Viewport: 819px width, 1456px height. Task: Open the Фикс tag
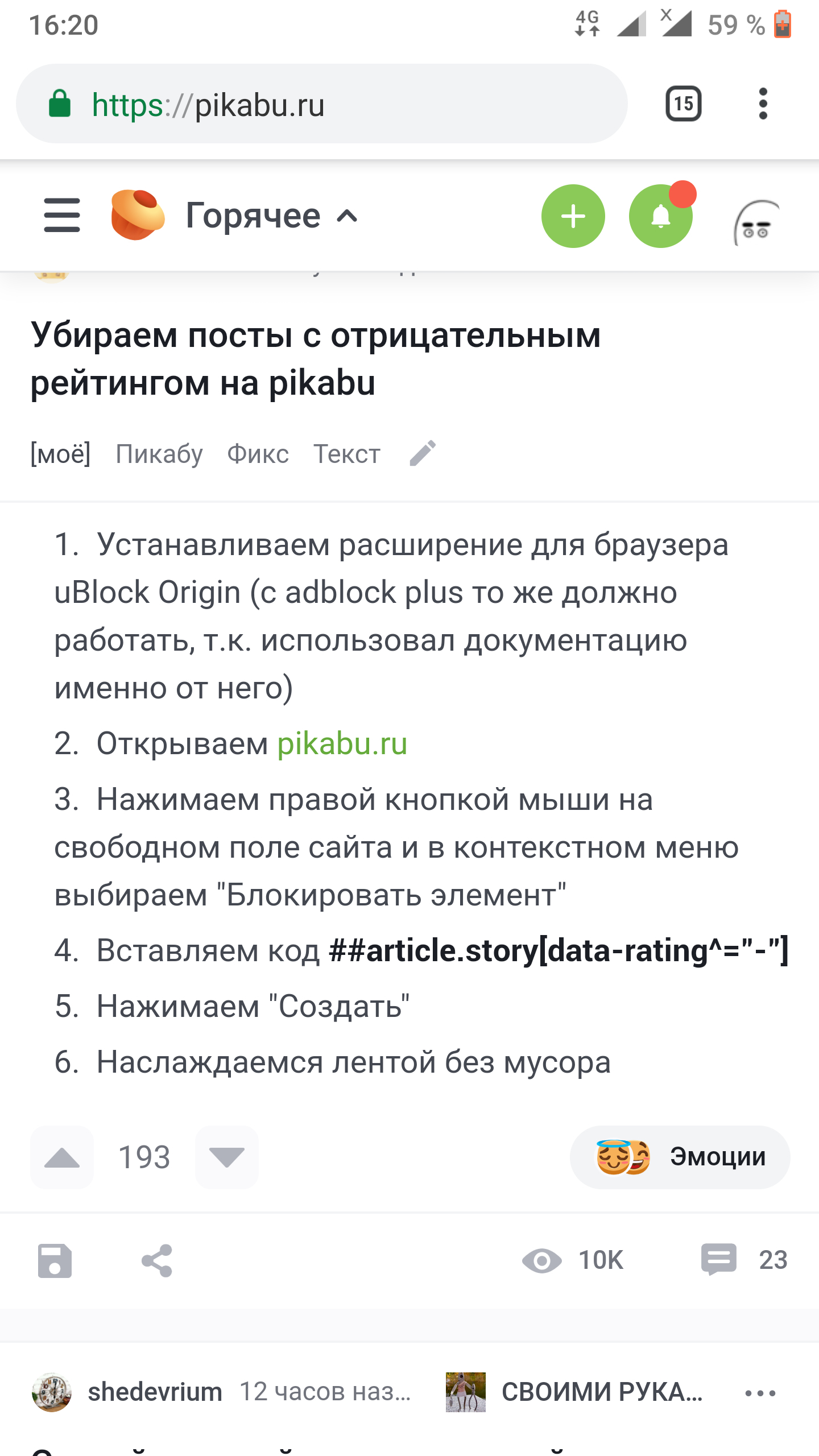click(x=258, y=454)
